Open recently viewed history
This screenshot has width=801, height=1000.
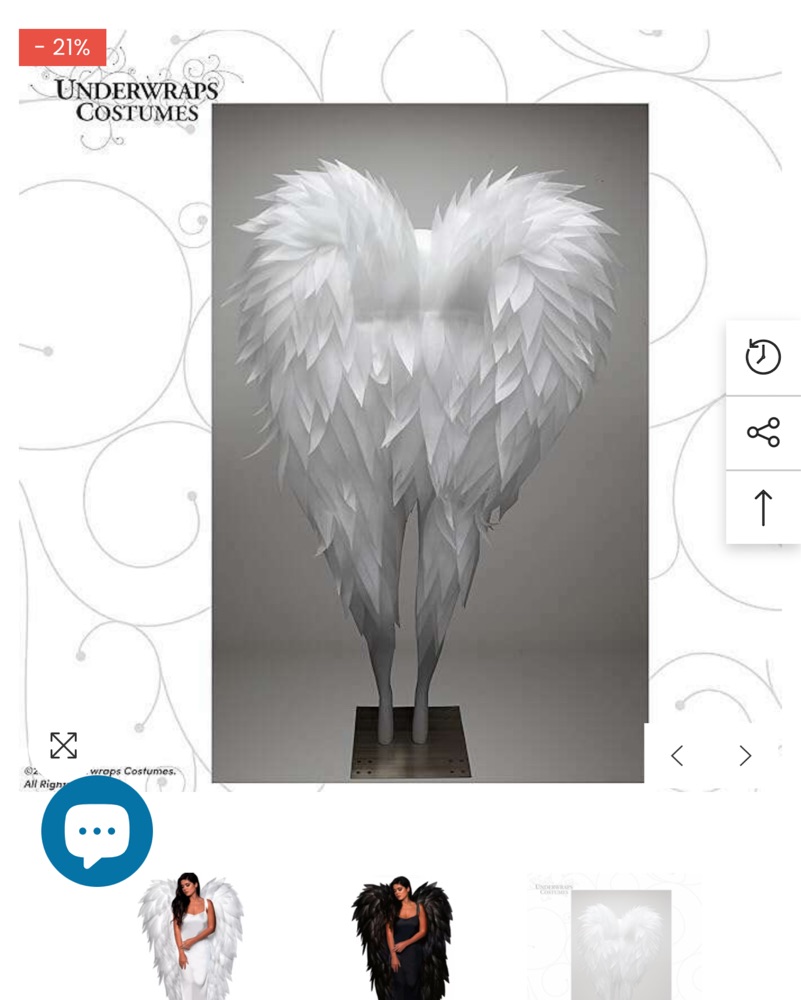coord(763,357)
